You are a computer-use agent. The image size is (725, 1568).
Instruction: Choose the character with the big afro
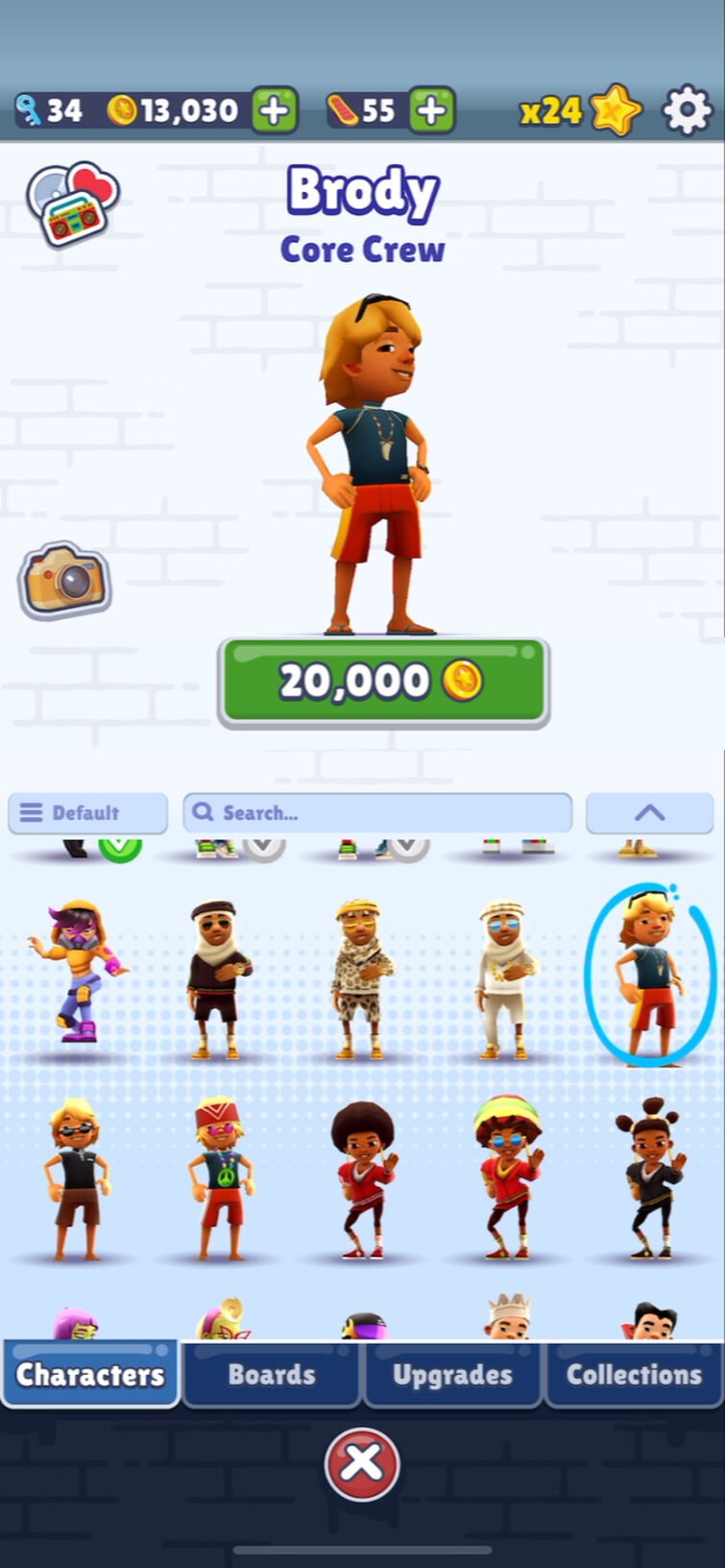click(x=362, y=1179)
